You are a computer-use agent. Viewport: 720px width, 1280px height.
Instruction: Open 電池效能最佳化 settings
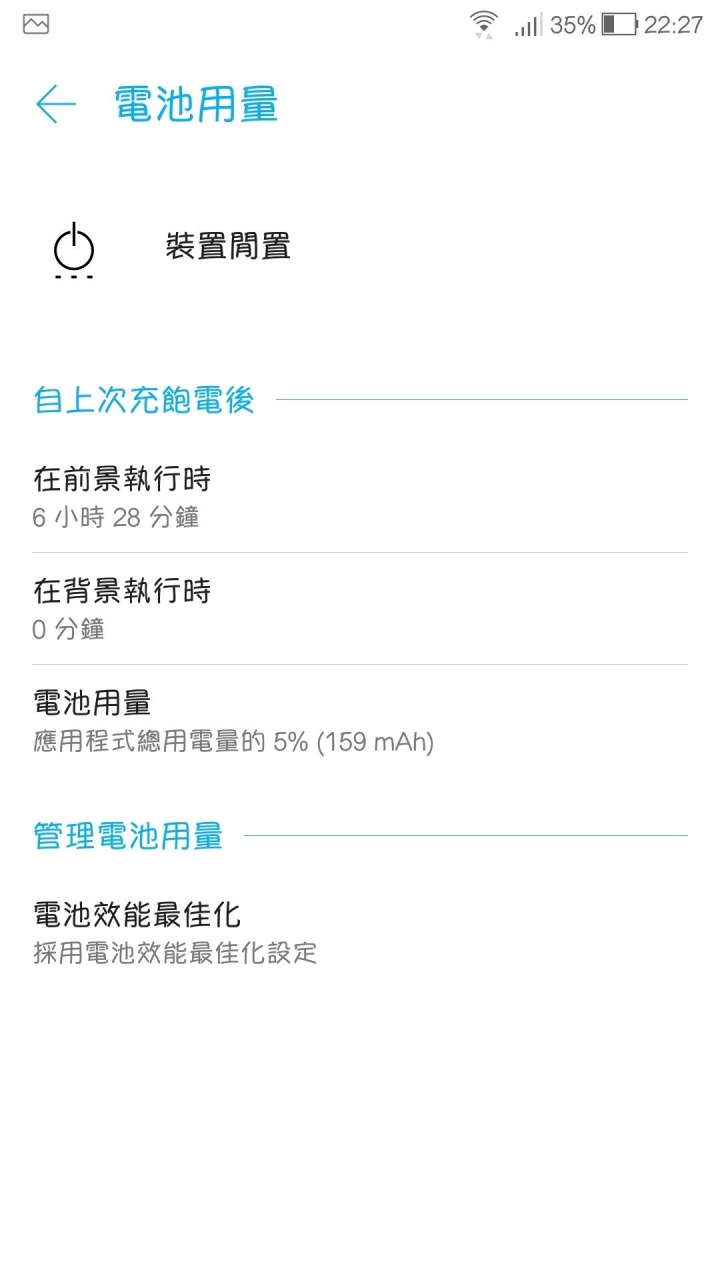tap(176, 932)
